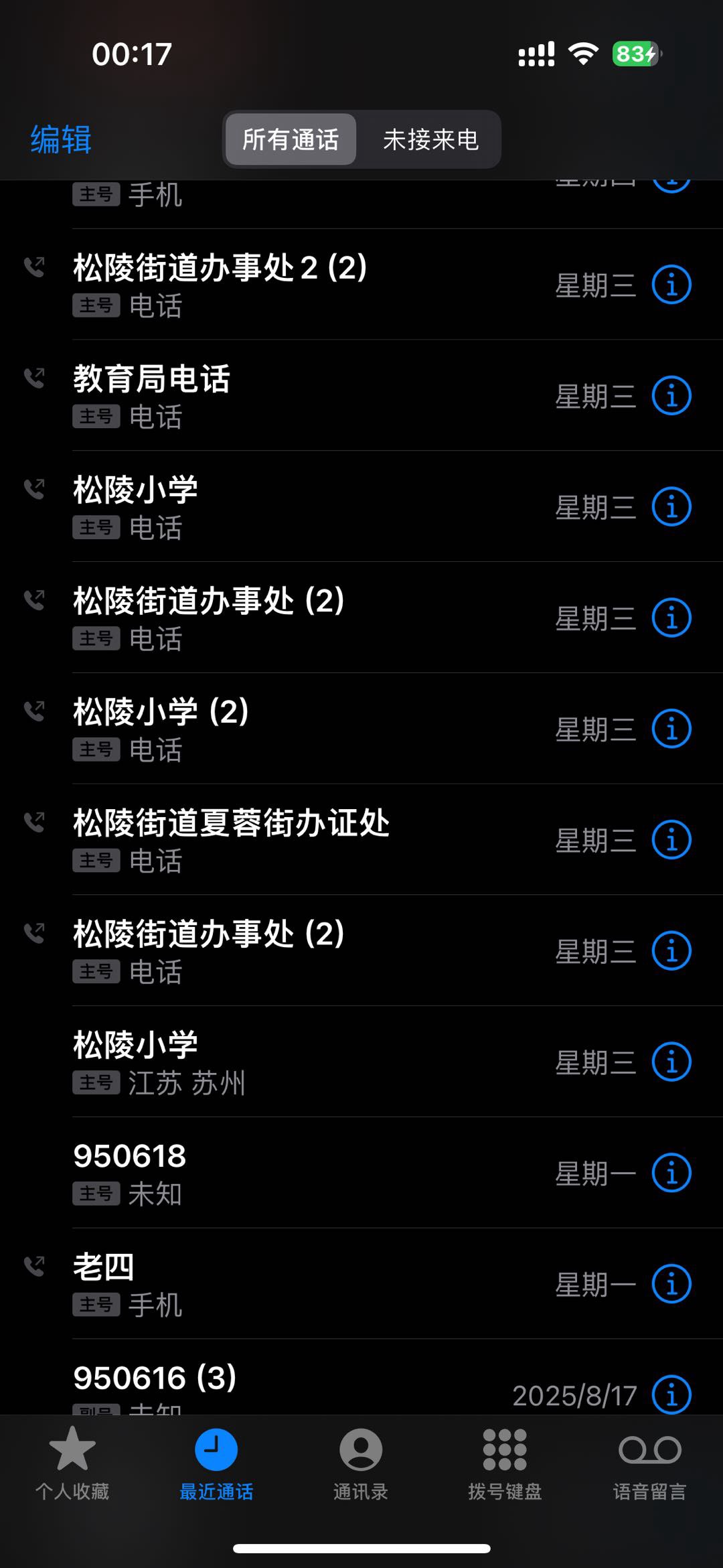Switch to 通讯录 contacts tab
Viewport: 723px width, 1568px height.
click(x=361, y=1464)
